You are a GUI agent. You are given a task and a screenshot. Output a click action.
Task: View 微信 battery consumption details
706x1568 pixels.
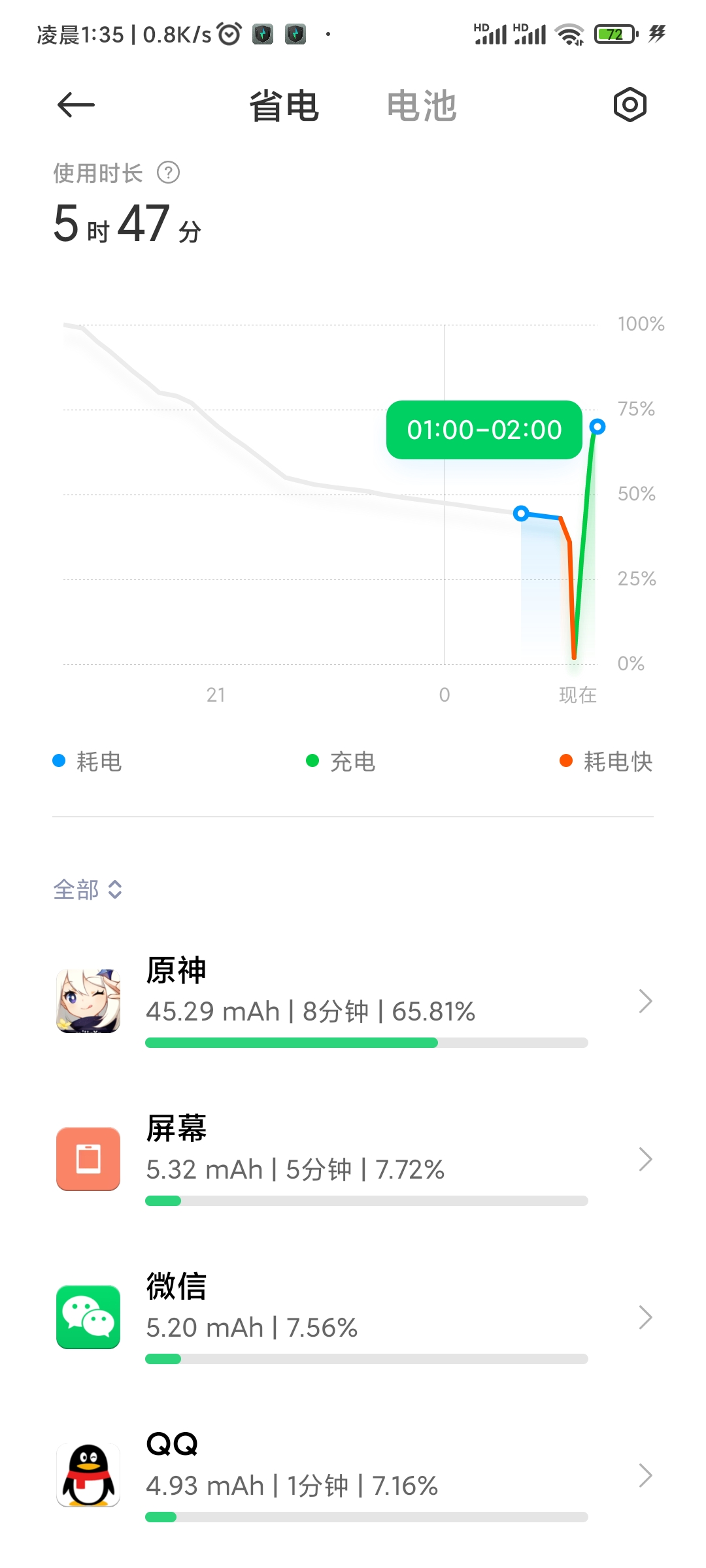point(353,1317)
